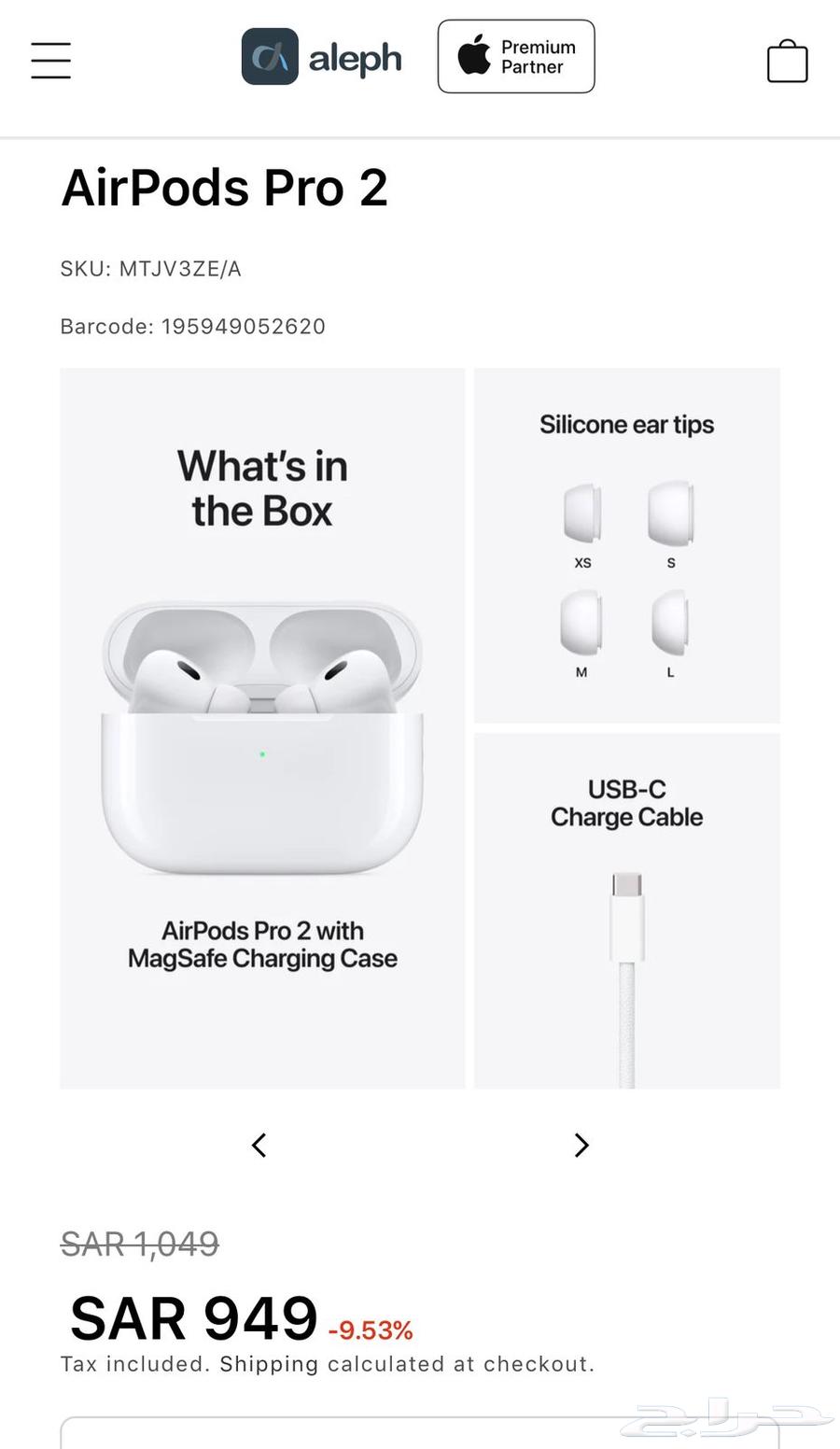840x1449 pixels.
Task: Show the next product image
Action: (x=581, y=1145)
